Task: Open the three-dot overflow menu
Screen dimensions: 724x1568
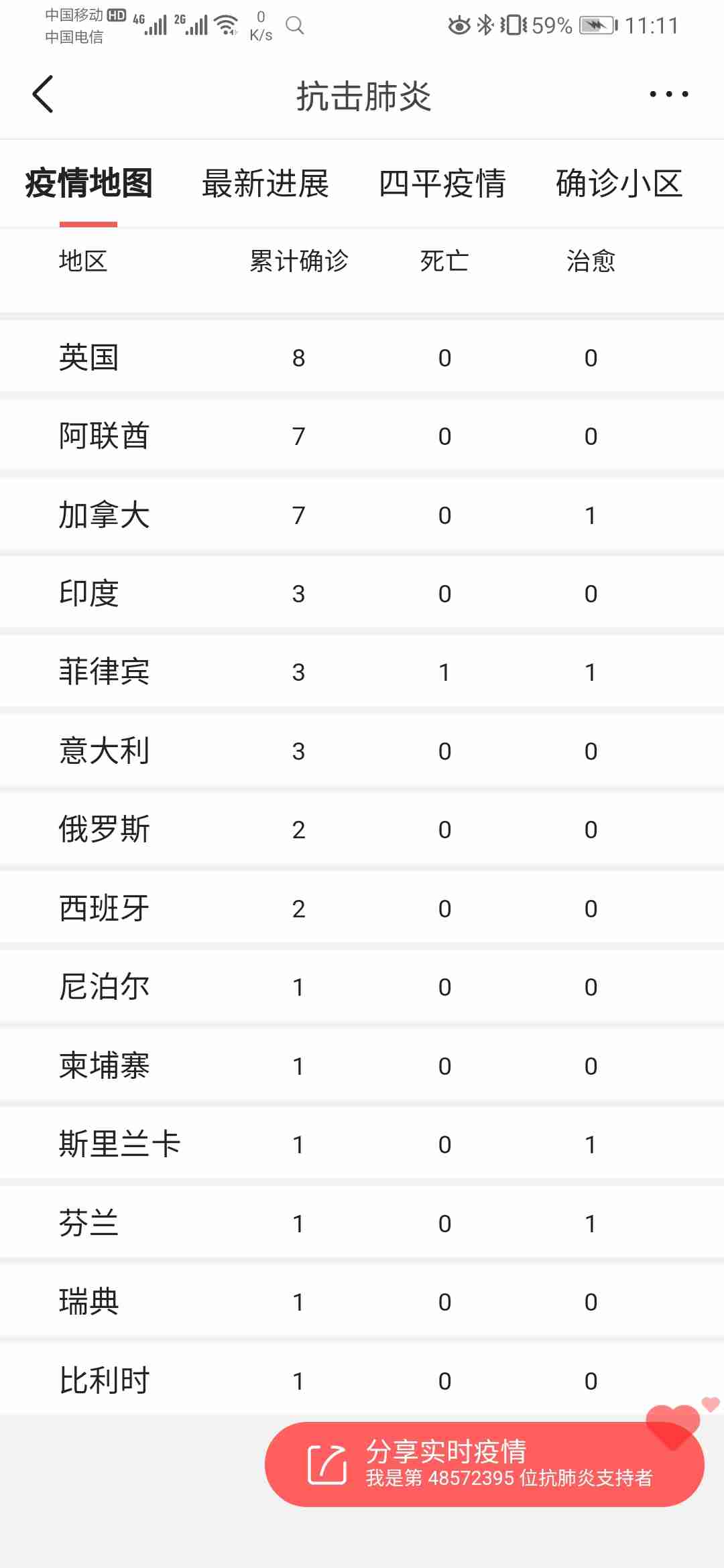Action: pos(668,94)
